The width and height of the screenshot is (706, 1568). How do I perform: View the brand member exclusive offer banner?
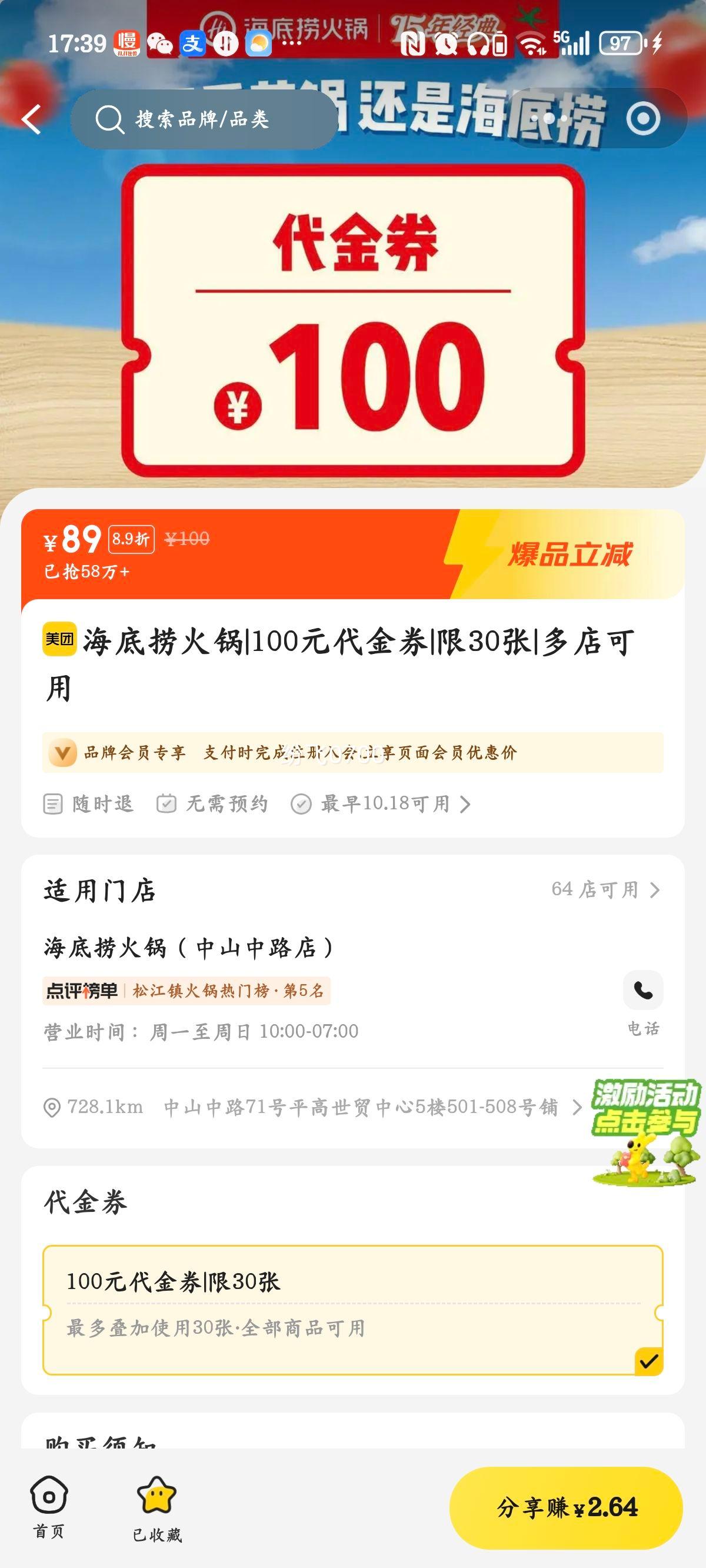pos(352,753)
